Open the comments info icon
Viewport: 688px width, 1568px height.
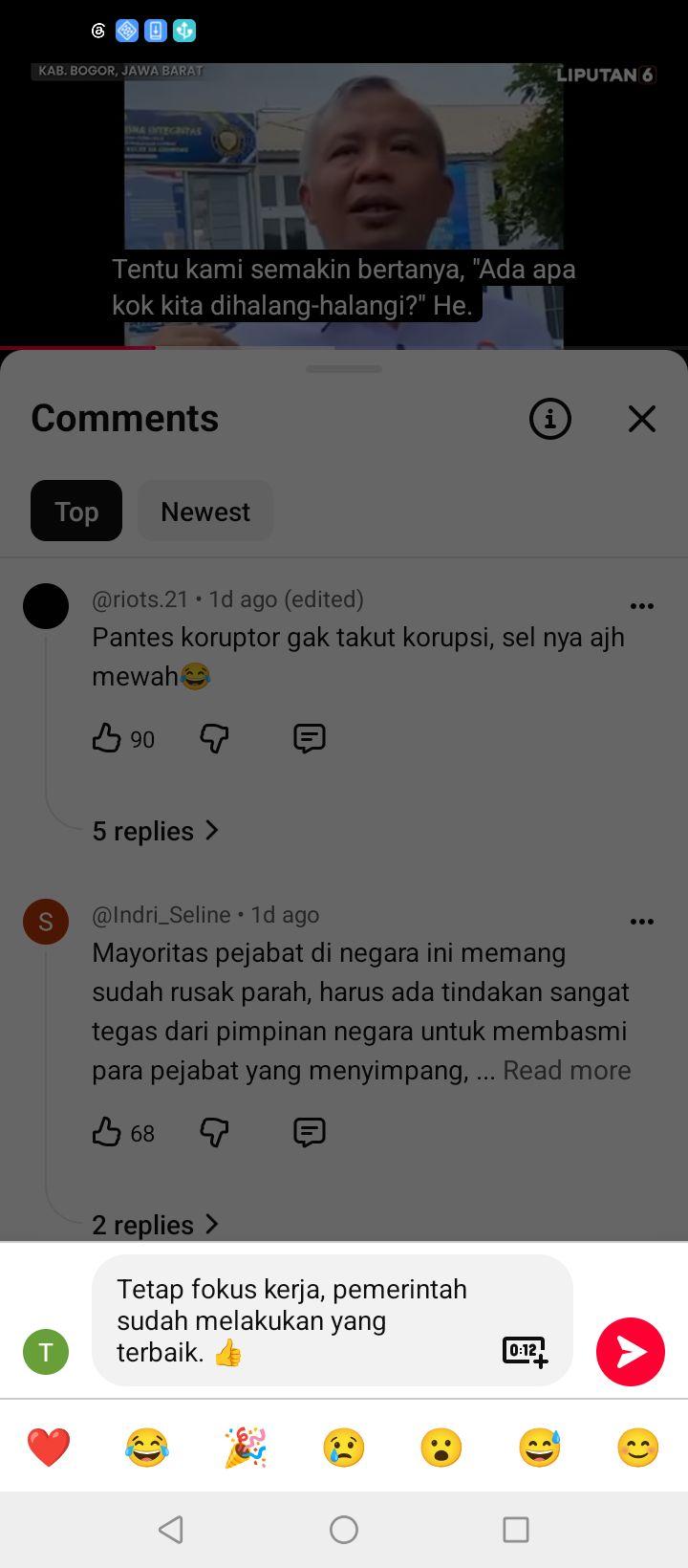click(550, 419)
